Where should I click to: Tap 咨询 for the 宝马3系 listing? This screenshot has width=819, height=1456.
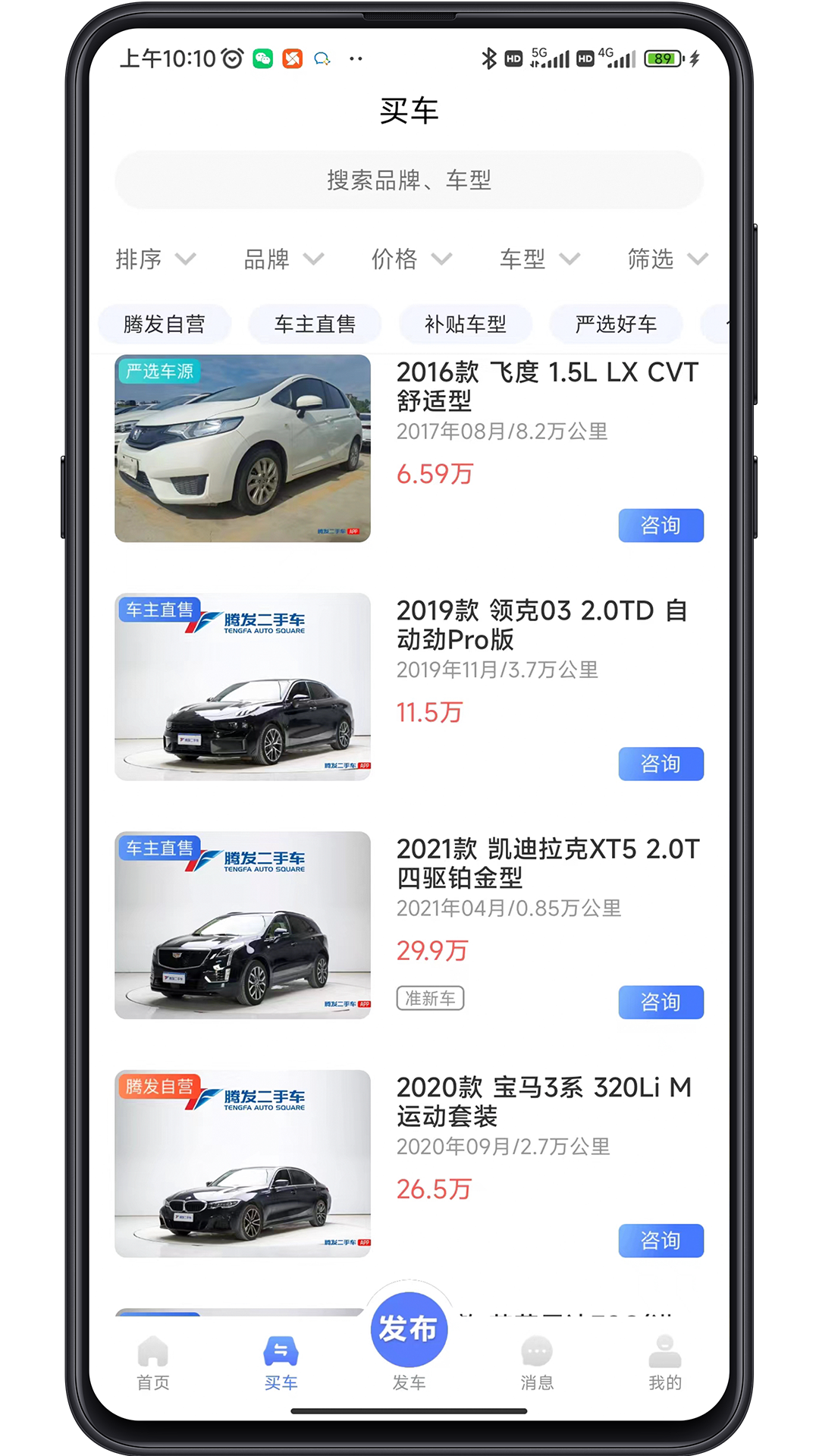[661, 1241]
